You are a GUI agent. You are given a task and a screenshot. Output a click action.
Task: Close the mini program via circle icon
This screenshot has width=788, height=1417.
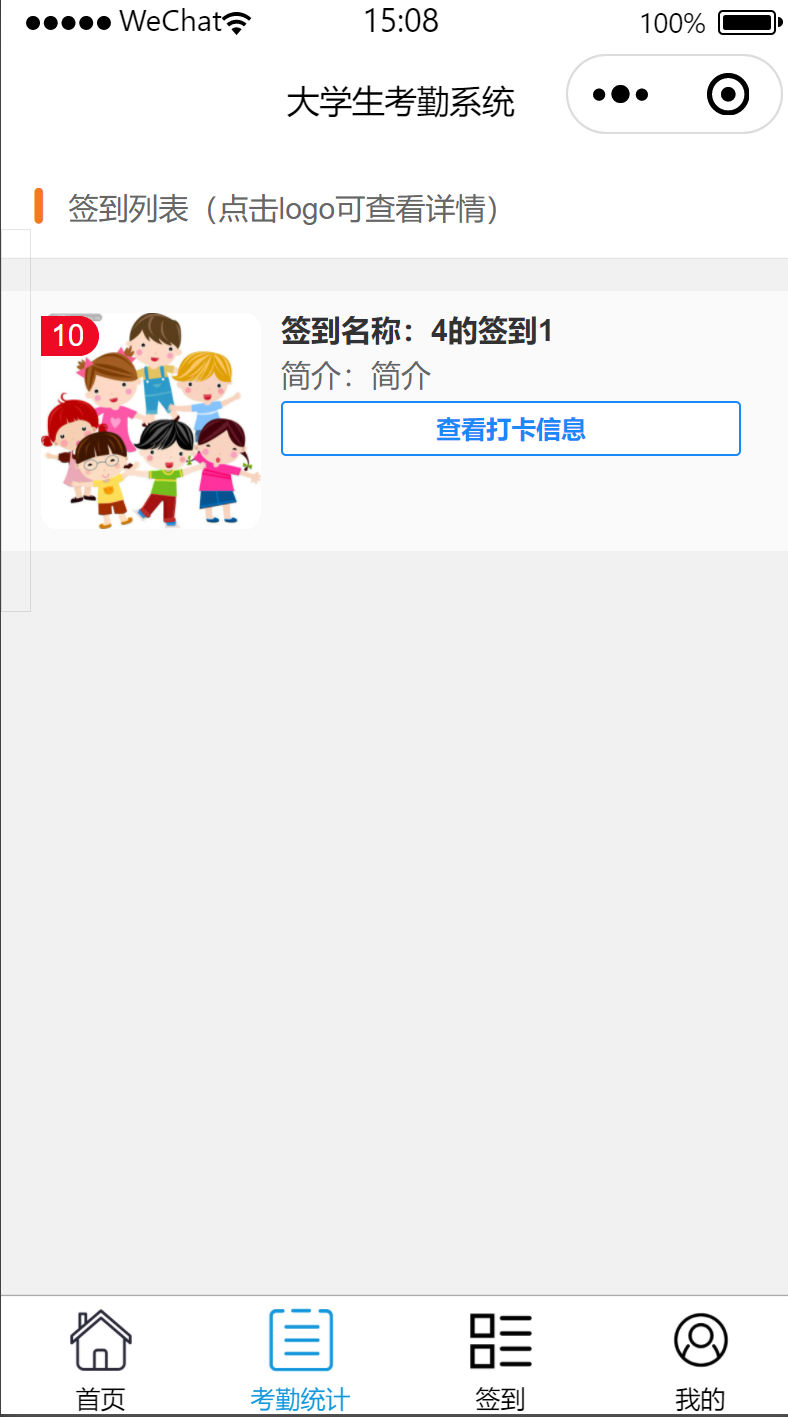click(x=727, y=95)
